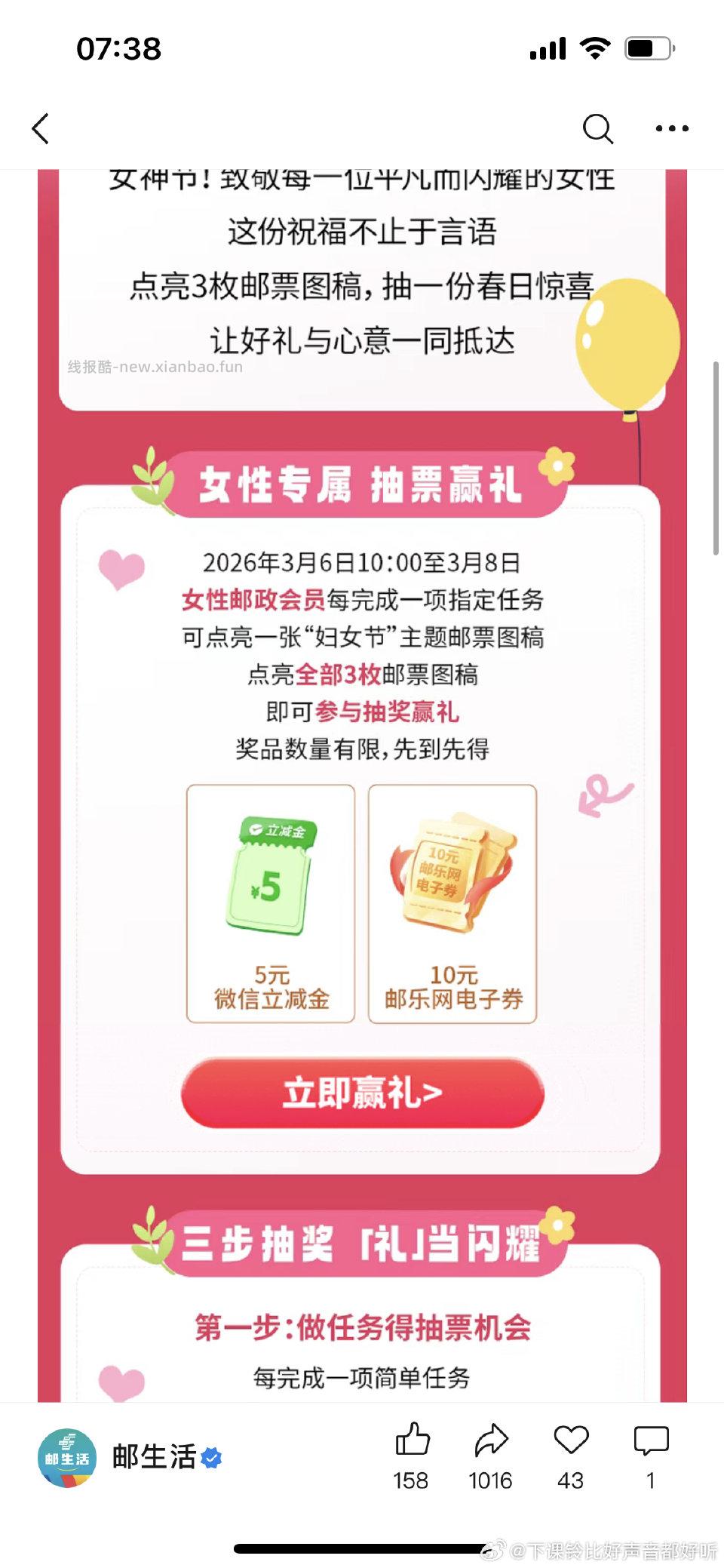Screen dimensions: 724x1568
Task: Tap the comment count 1
Action: coord(650,1480)
